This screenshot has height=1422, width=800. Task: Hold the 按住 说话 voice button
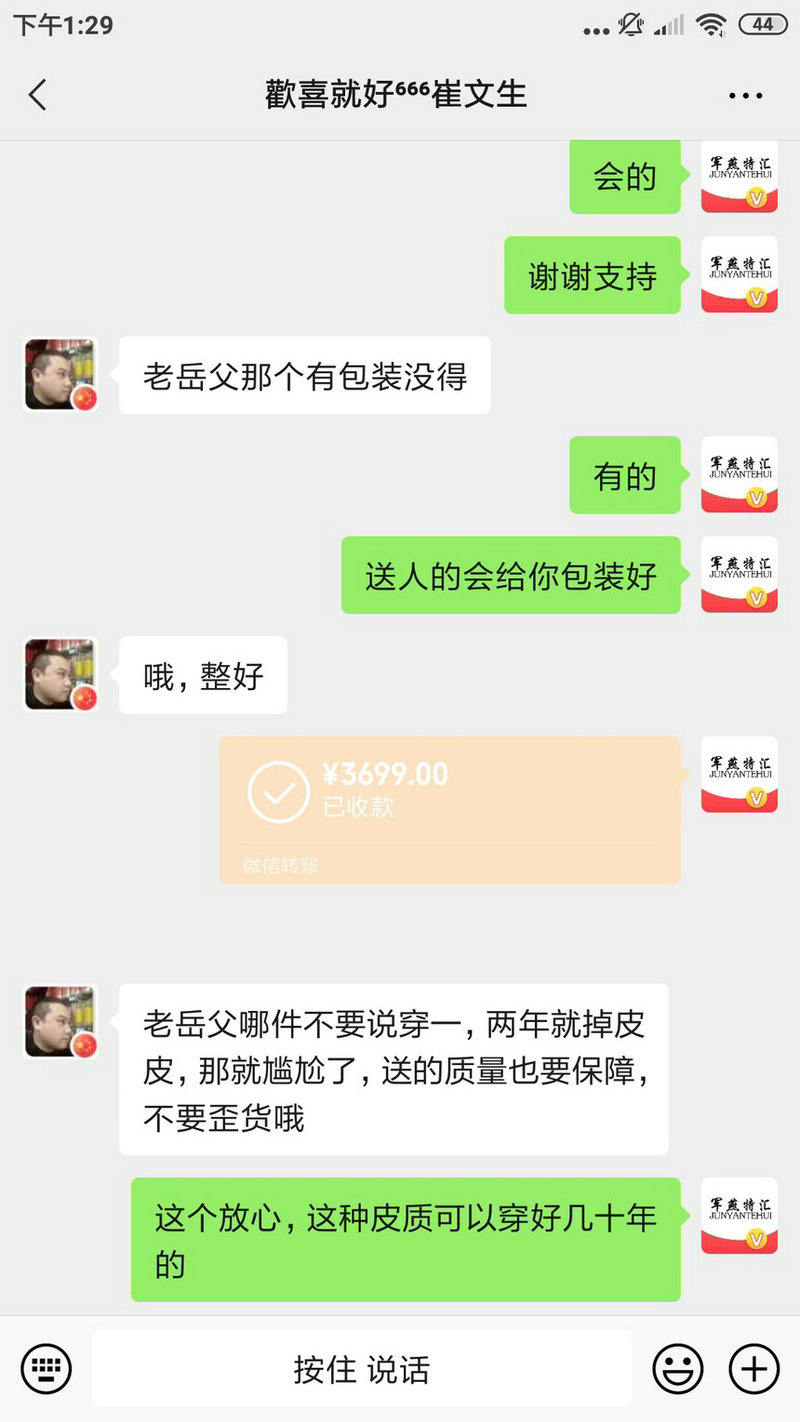(x=362, y=1369)
